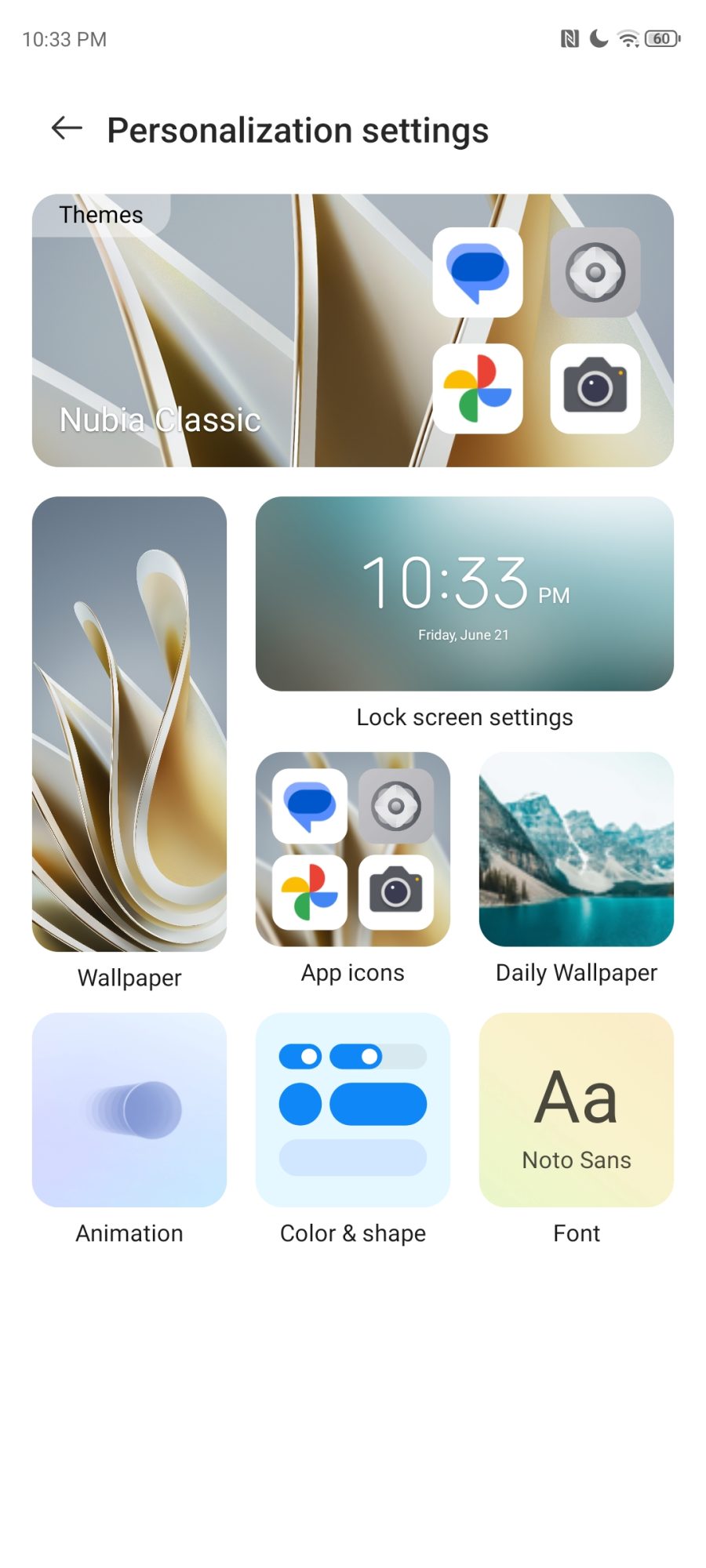Open Lock screen settings

464,593
